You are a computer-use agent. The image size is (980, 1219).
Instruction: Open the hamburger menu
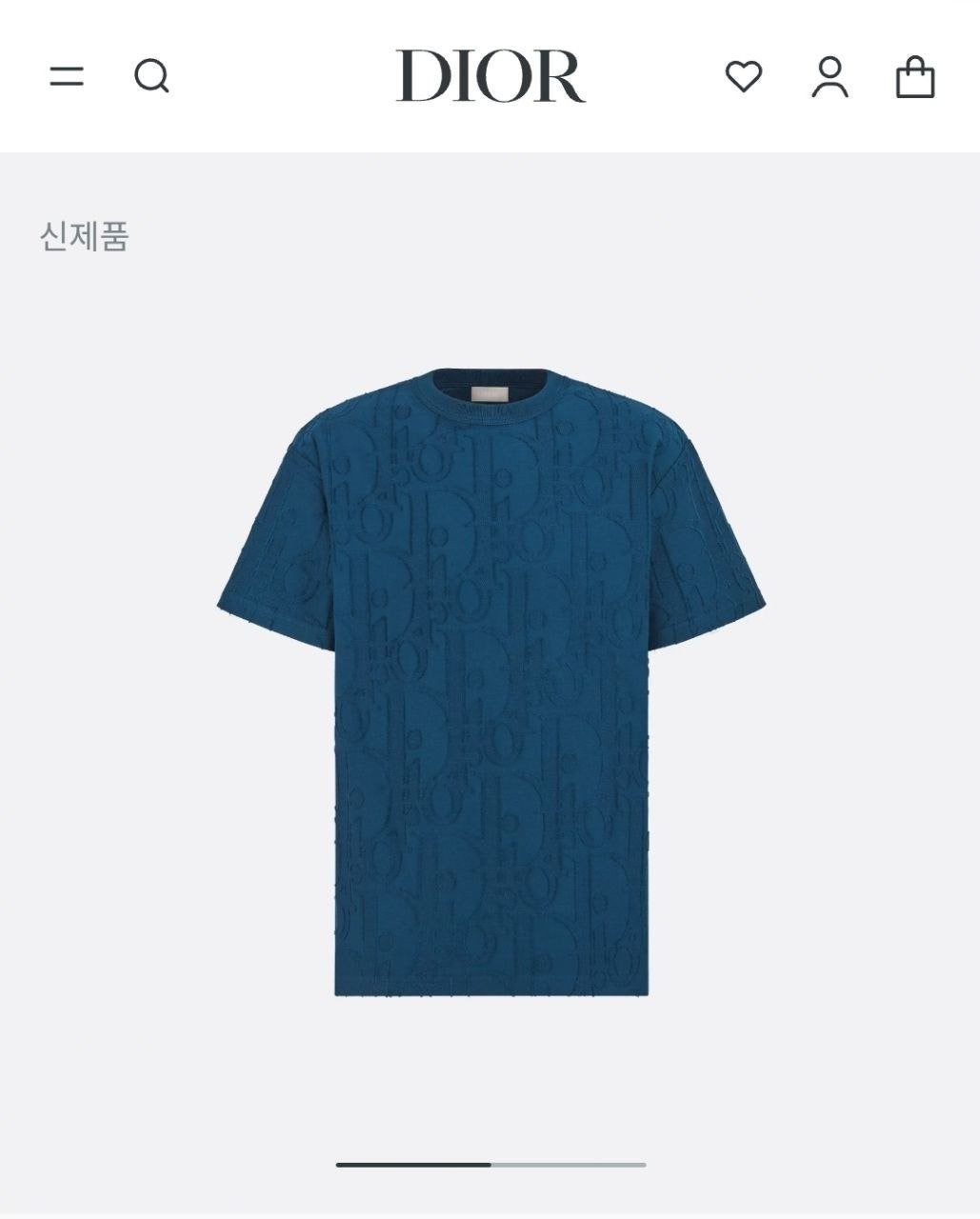click(x=67, y=76)
